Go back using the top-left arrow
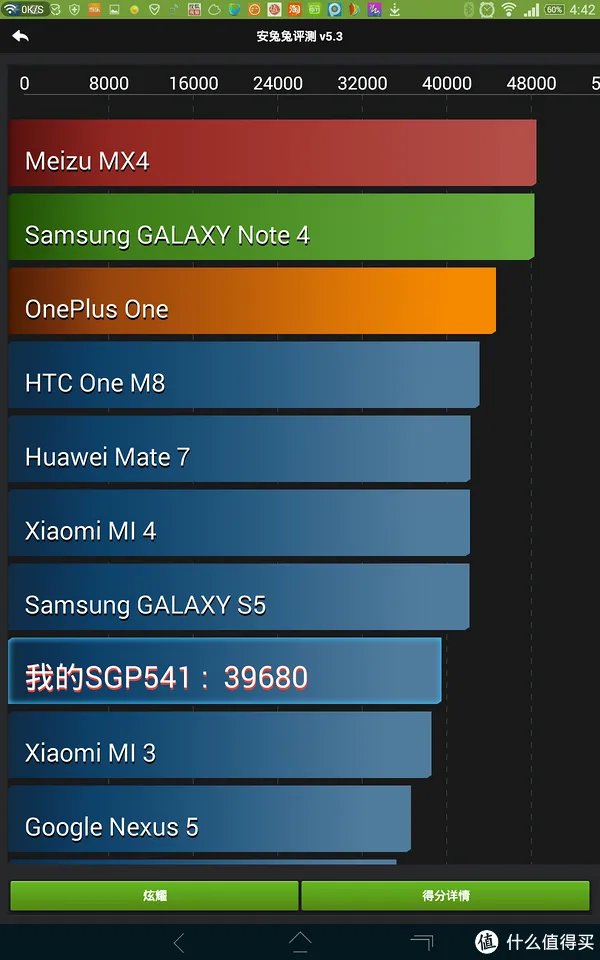Image resolution: width=600 pixels, height=960 pixels. click(20, 36)
